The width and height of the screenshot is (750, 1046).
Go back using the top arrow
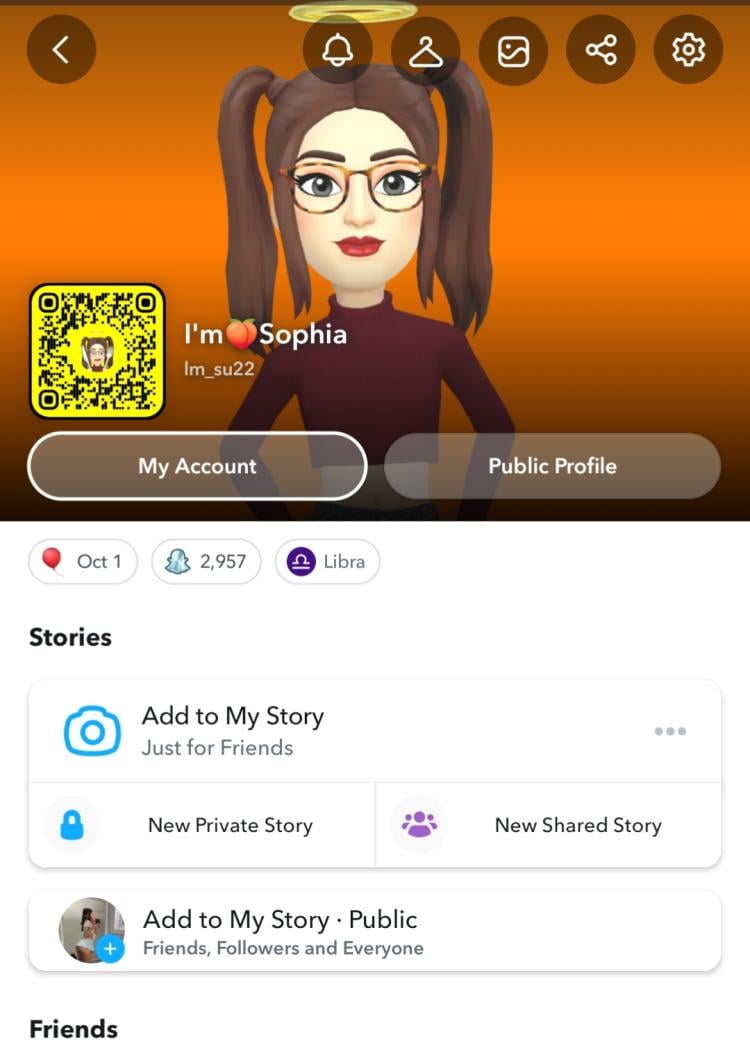coord(61,50)
